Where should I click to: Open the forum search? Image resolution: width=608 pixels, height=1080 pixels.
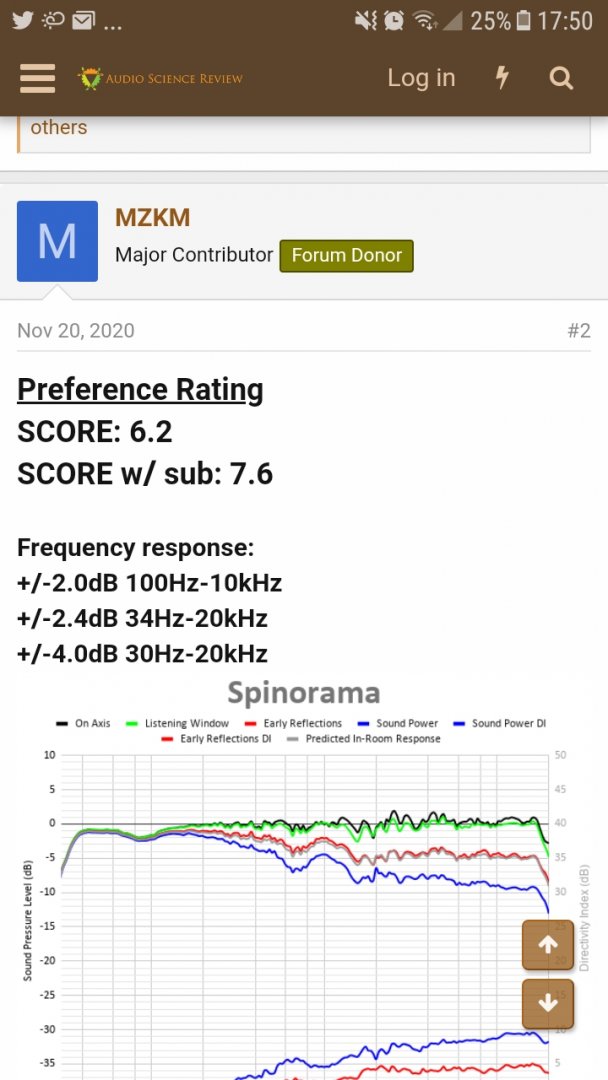tap(562, 78)
